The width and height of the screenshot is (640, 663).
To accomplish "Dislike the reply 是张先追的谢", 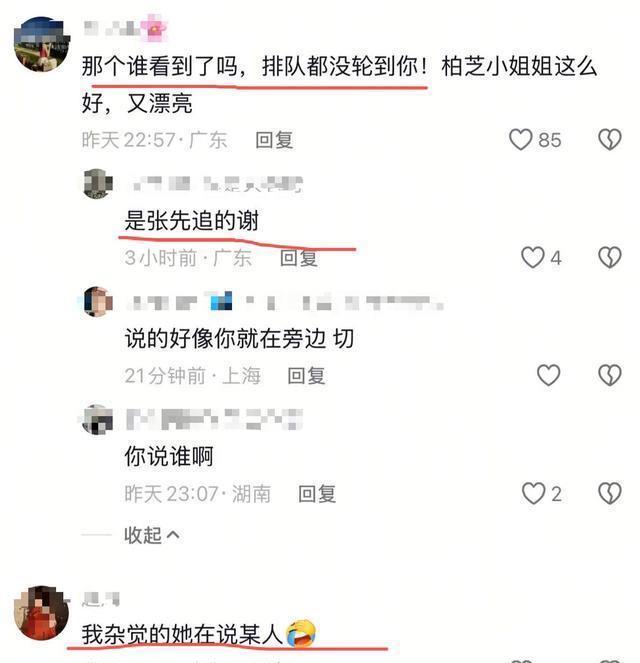I will (609, 258).
